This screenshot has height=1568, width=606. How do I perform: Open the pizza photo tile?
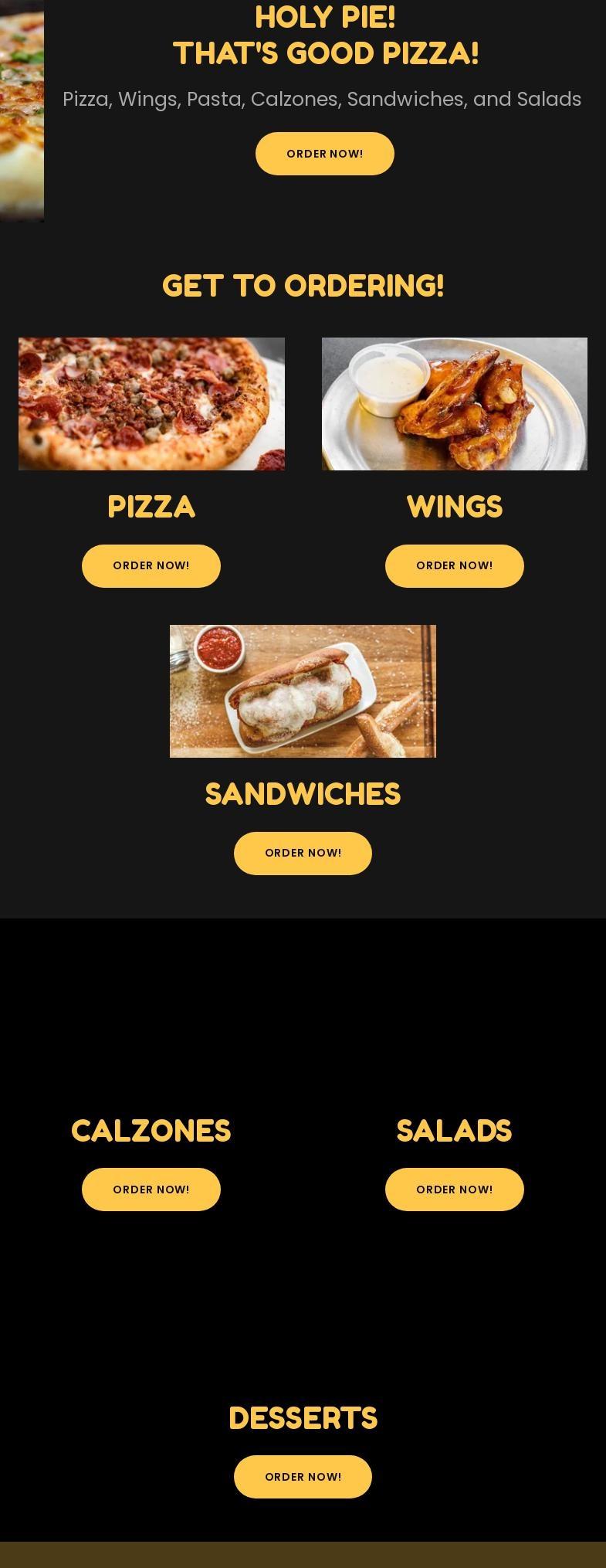(x=151, y=403)
